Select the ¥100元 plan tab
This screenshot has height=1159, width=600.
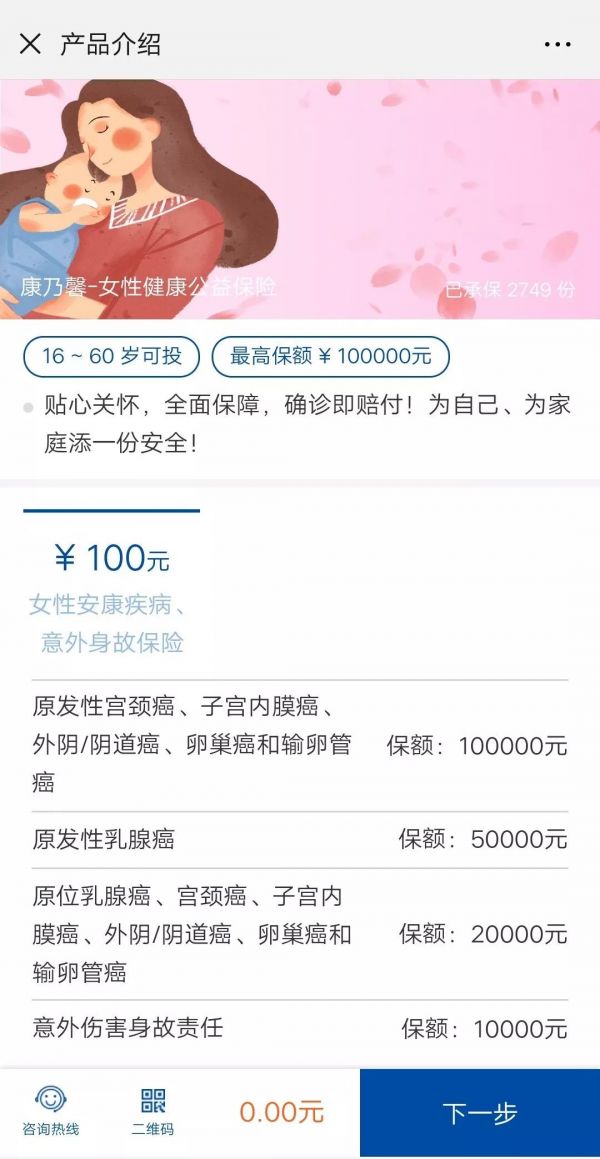[112, 583]
